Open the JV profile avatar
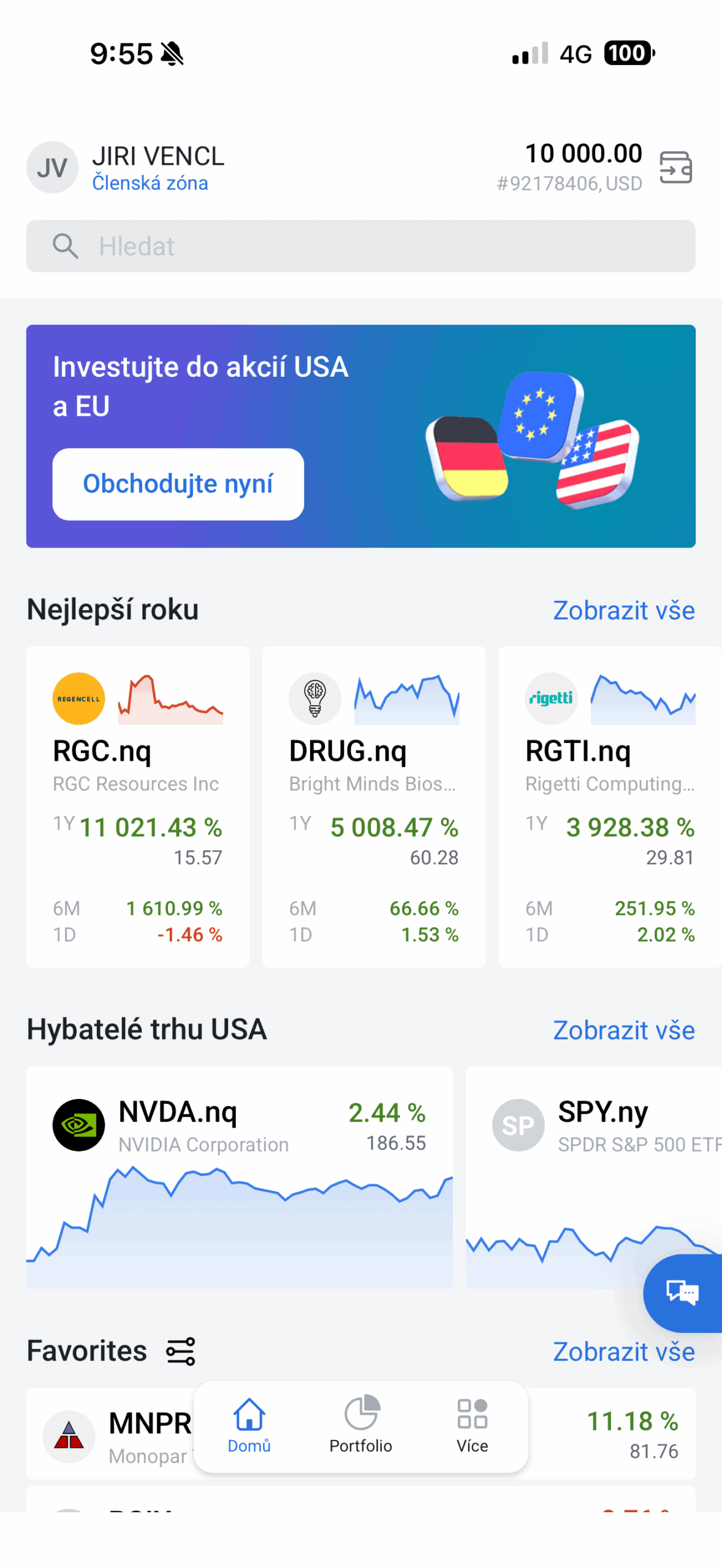Viewport: 722px width, 1568px height. point(52,167)
